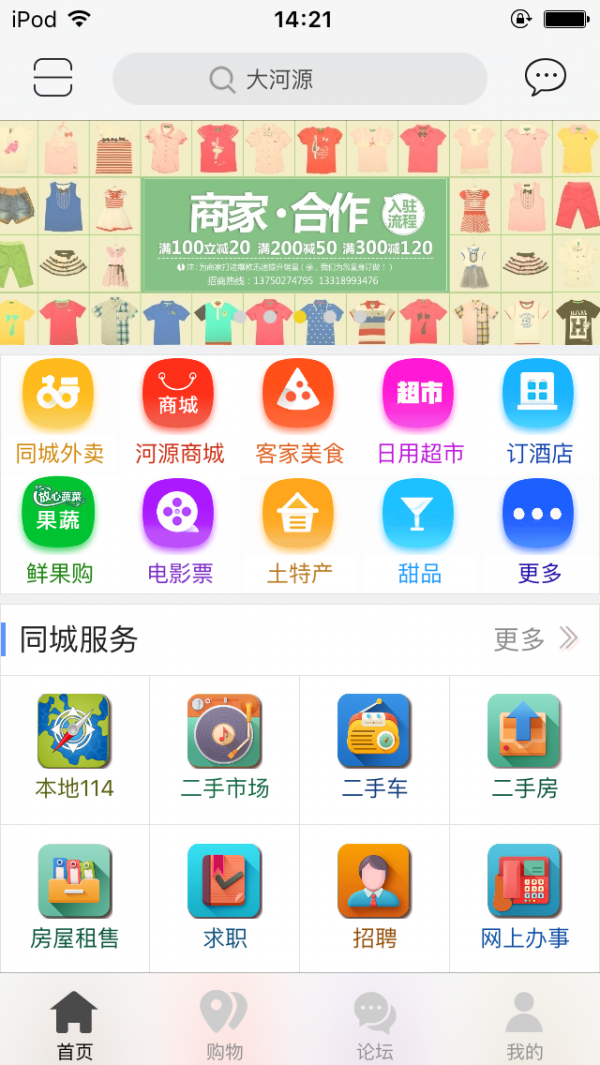Switch to the 论坛 forum tab
Viewport: 600px width, 1065px height.
pos(375,1025)
